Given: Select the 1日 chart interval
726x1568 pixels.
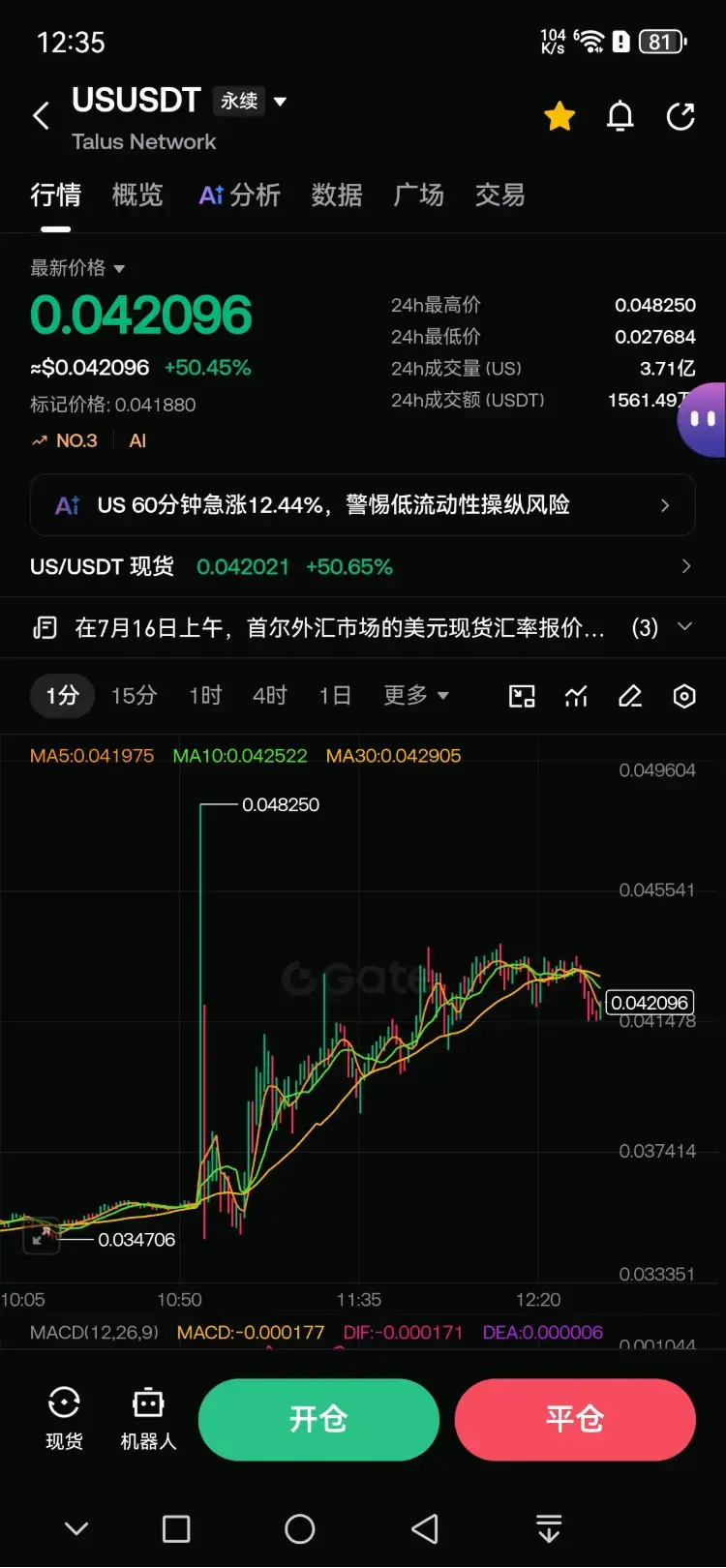Looking at the screenshot, I should [x=335, y=696].
